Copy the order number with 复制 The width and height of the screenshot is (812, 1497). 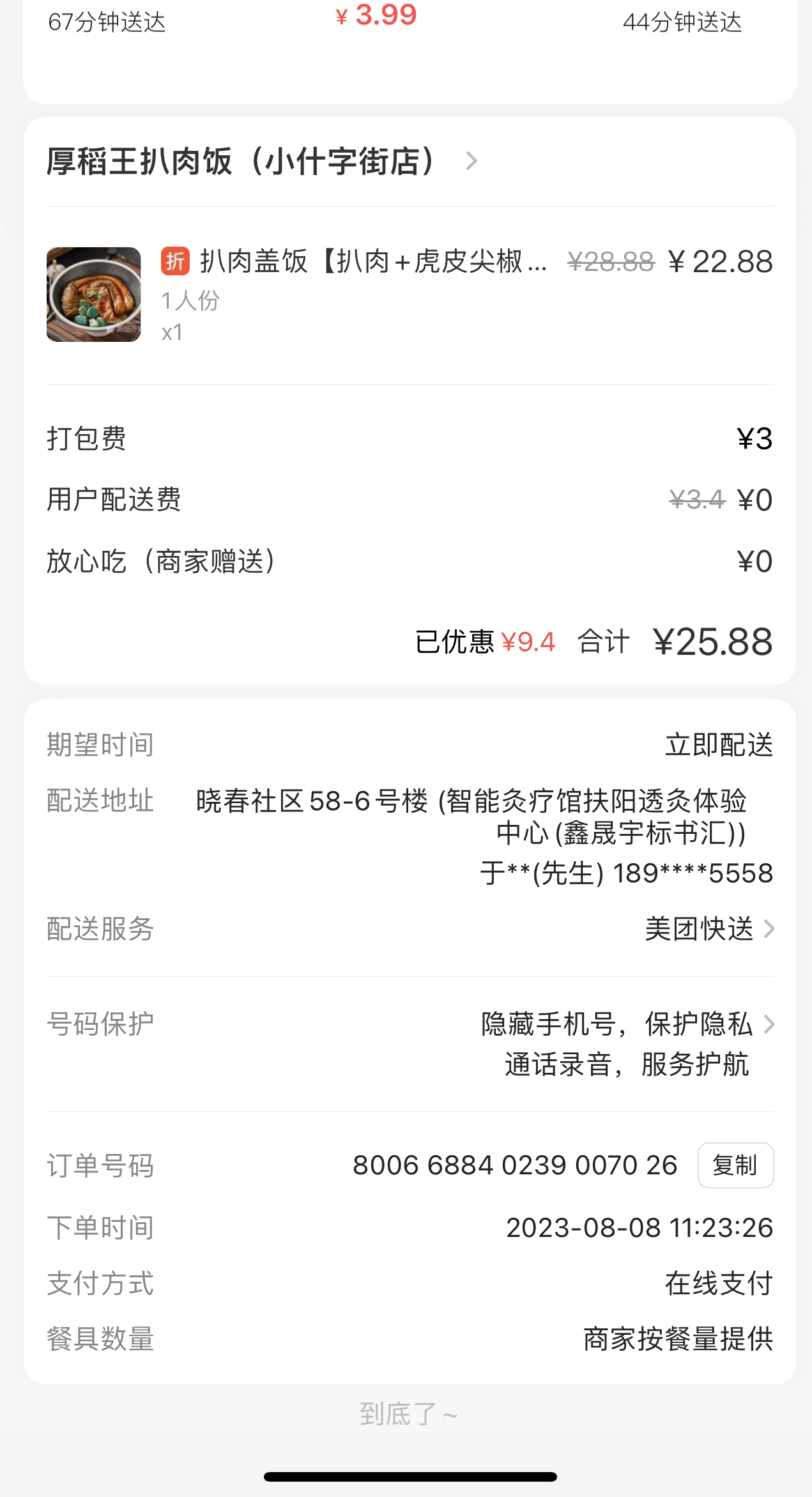click(x=735, y=1165)
